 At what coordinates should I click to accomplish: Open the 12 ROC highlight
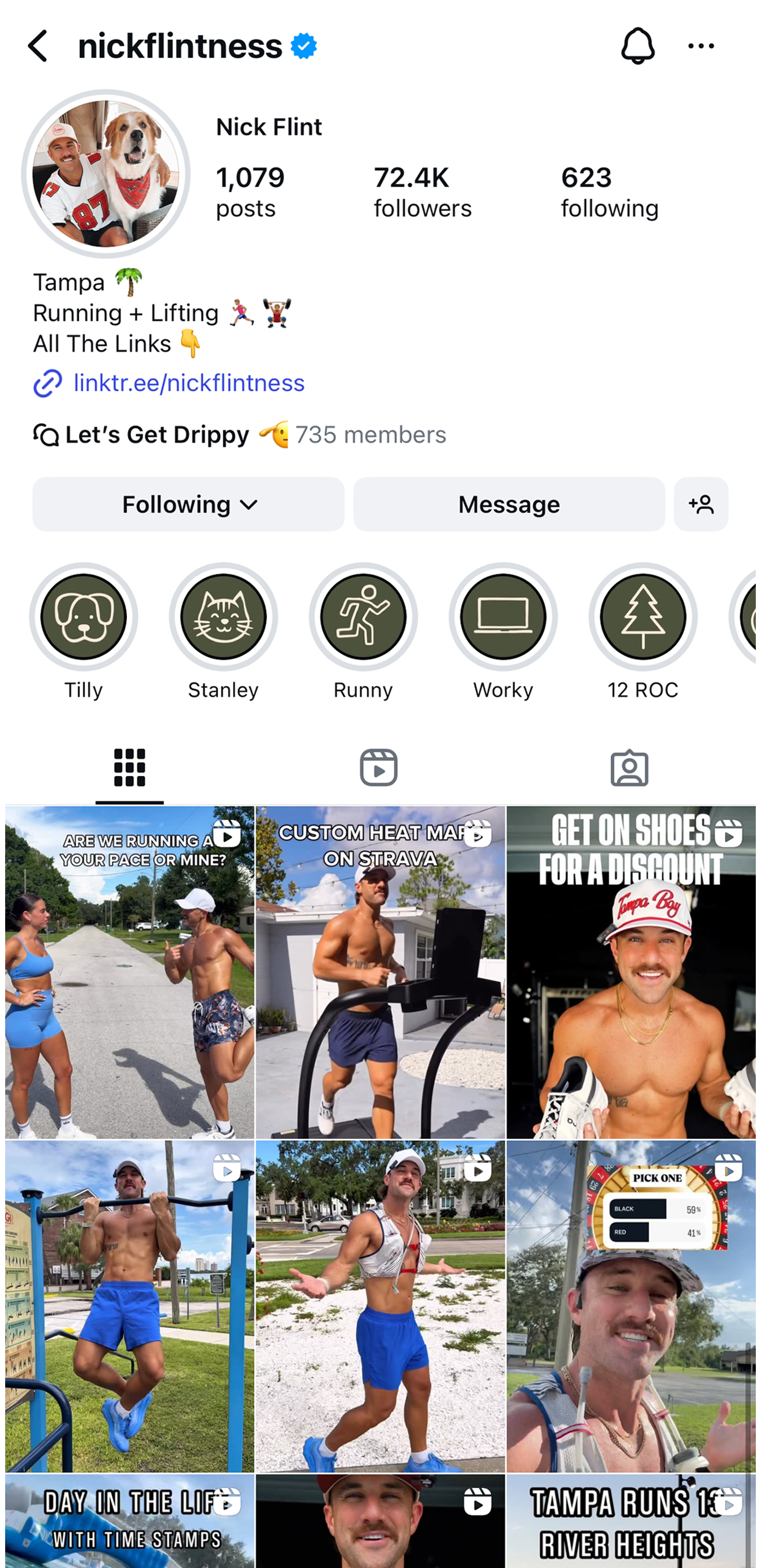643,617
